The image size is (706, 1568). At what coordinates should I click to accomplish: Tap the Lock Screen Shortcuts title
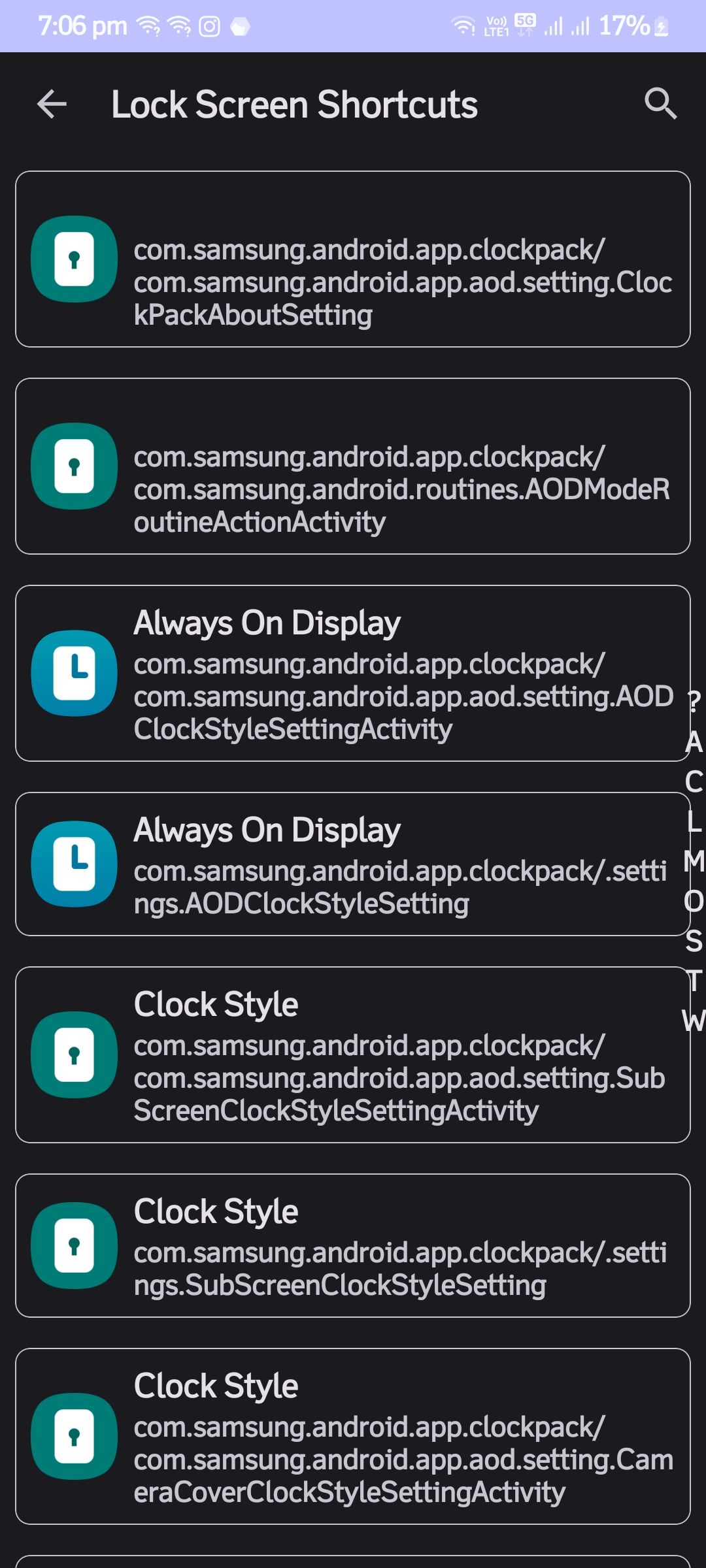294,105
